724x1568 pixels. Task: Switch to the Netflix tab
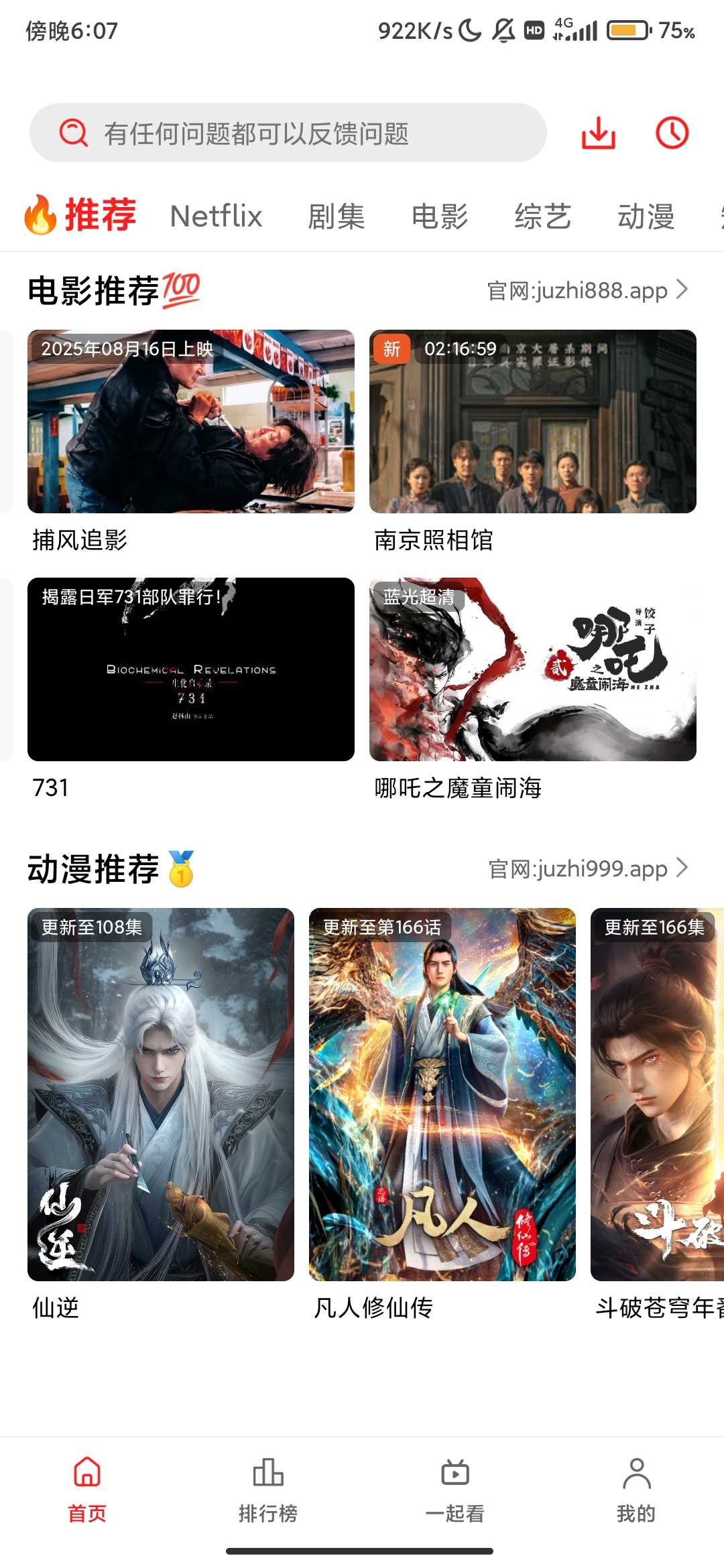tap(216, 216)
